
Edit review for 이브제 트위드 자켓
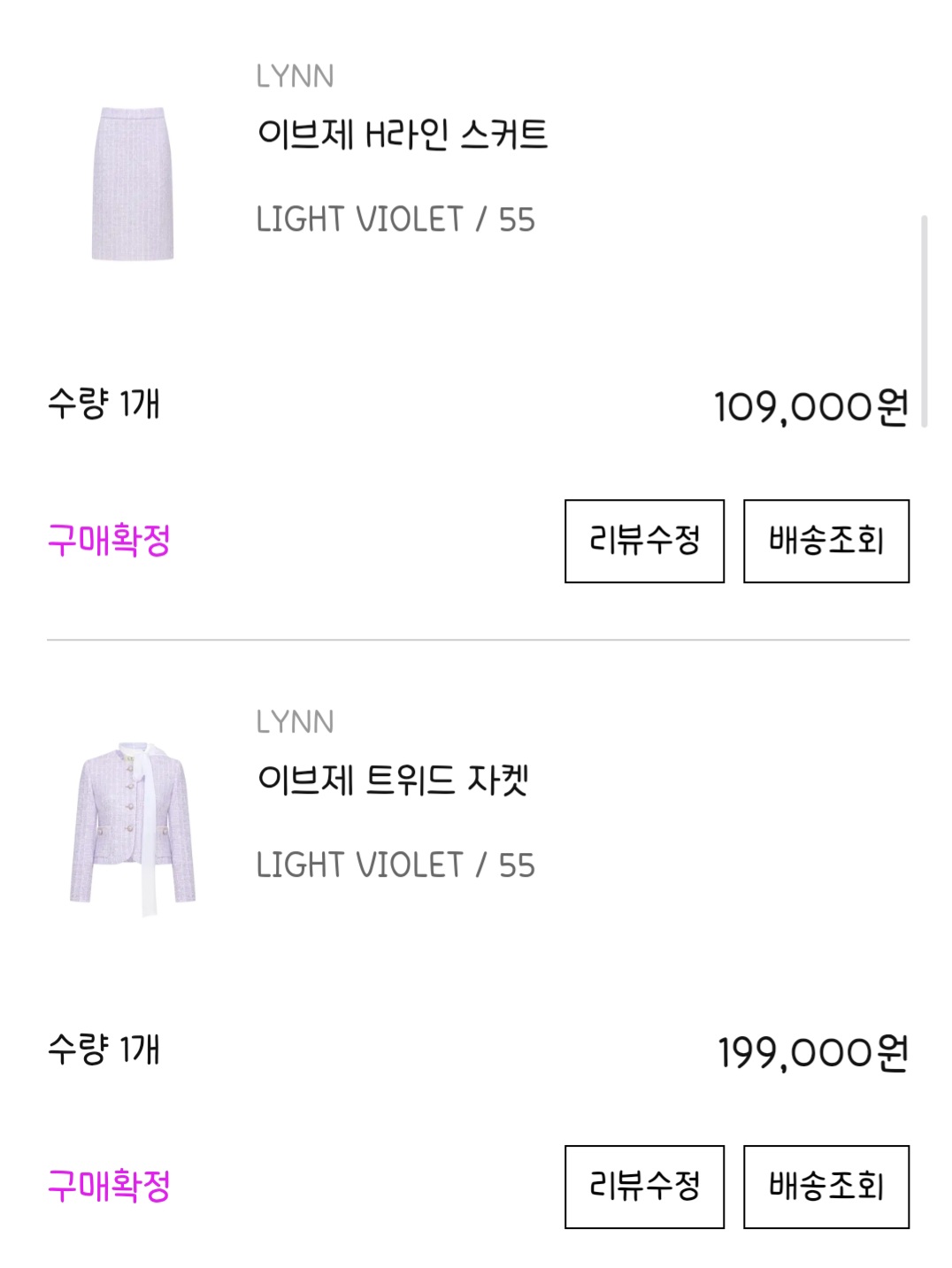tap(644, 1187)
